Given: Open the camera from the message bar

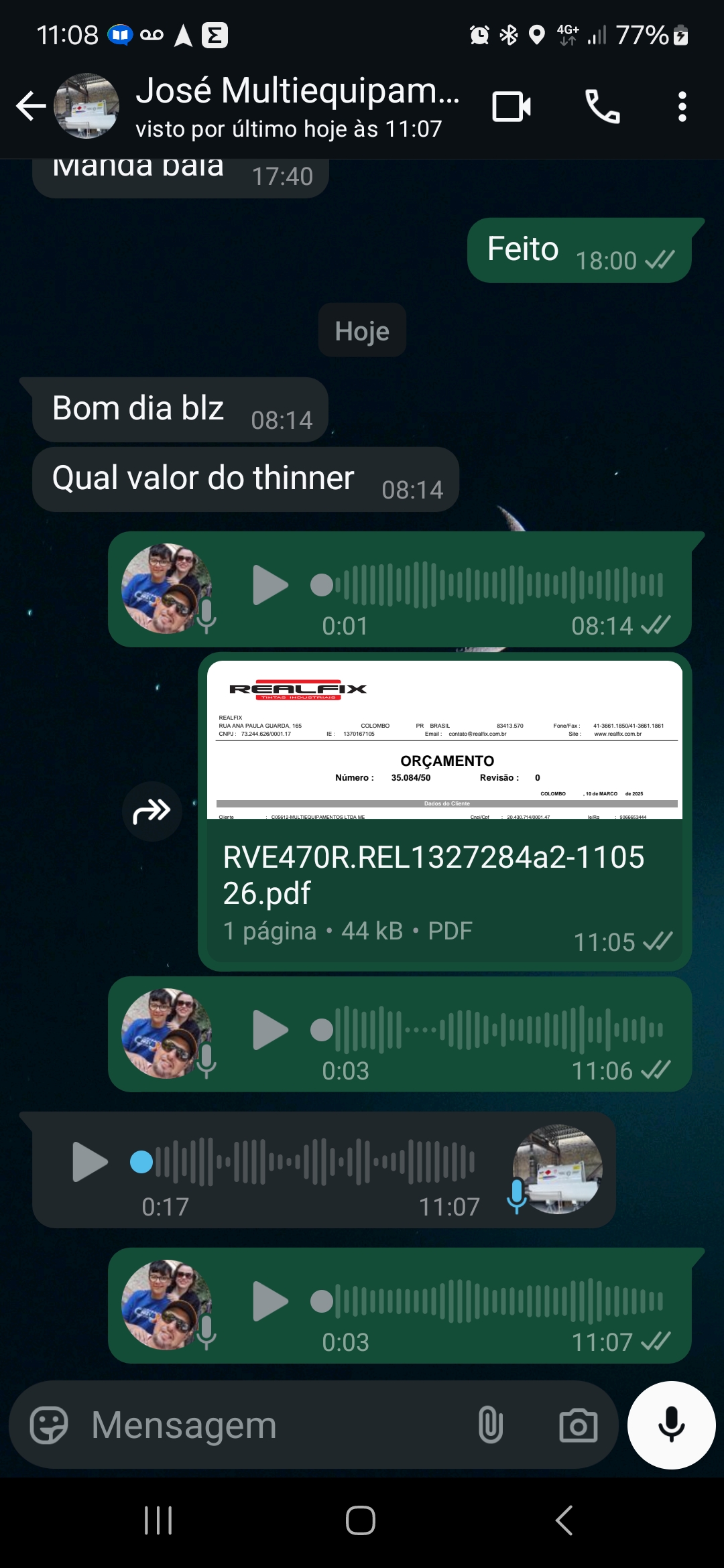Looking at the screenshot, I should pyautogui.click(x=578, y=1425).
